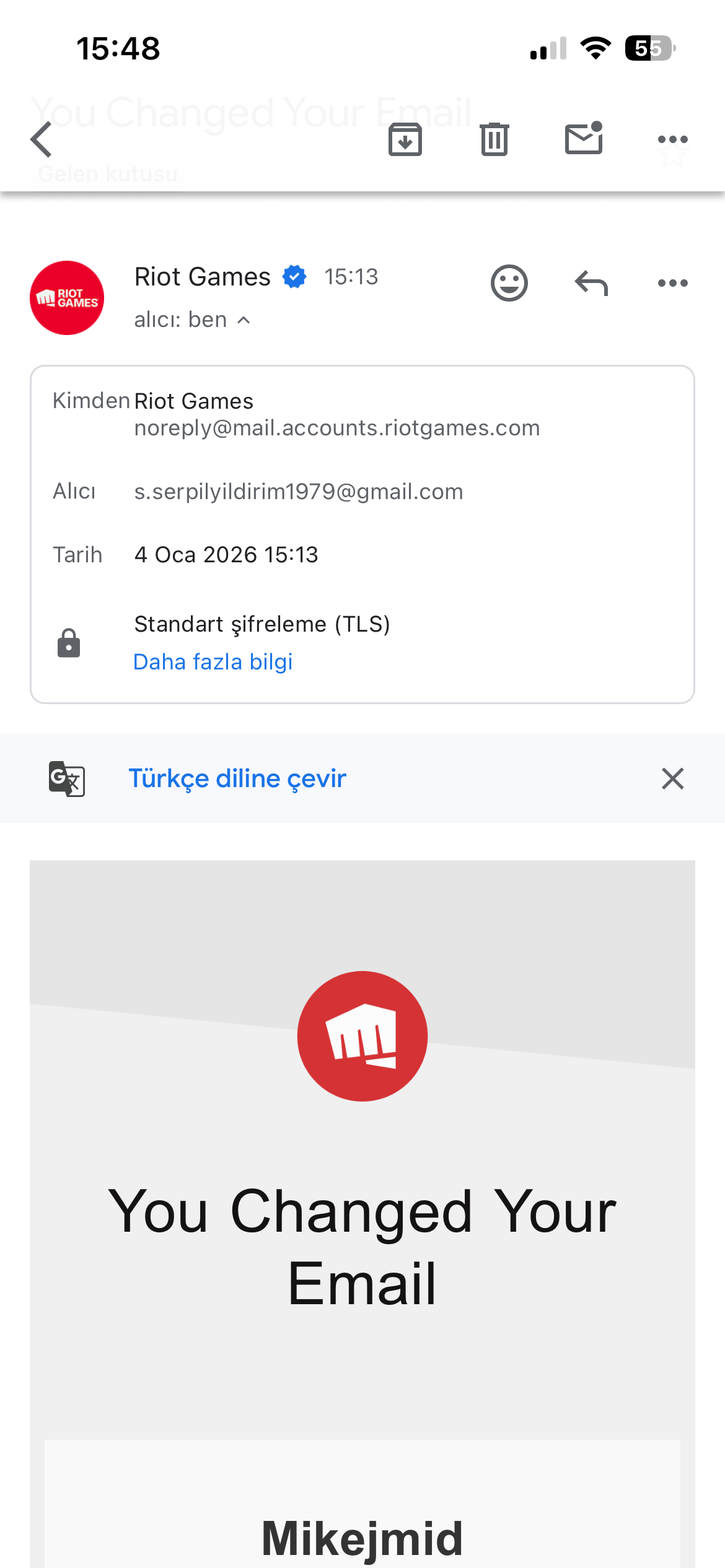Add an emoji reaction to the message
The image size is (725, 1568).
pyautogui.click(x=509, y=283)
